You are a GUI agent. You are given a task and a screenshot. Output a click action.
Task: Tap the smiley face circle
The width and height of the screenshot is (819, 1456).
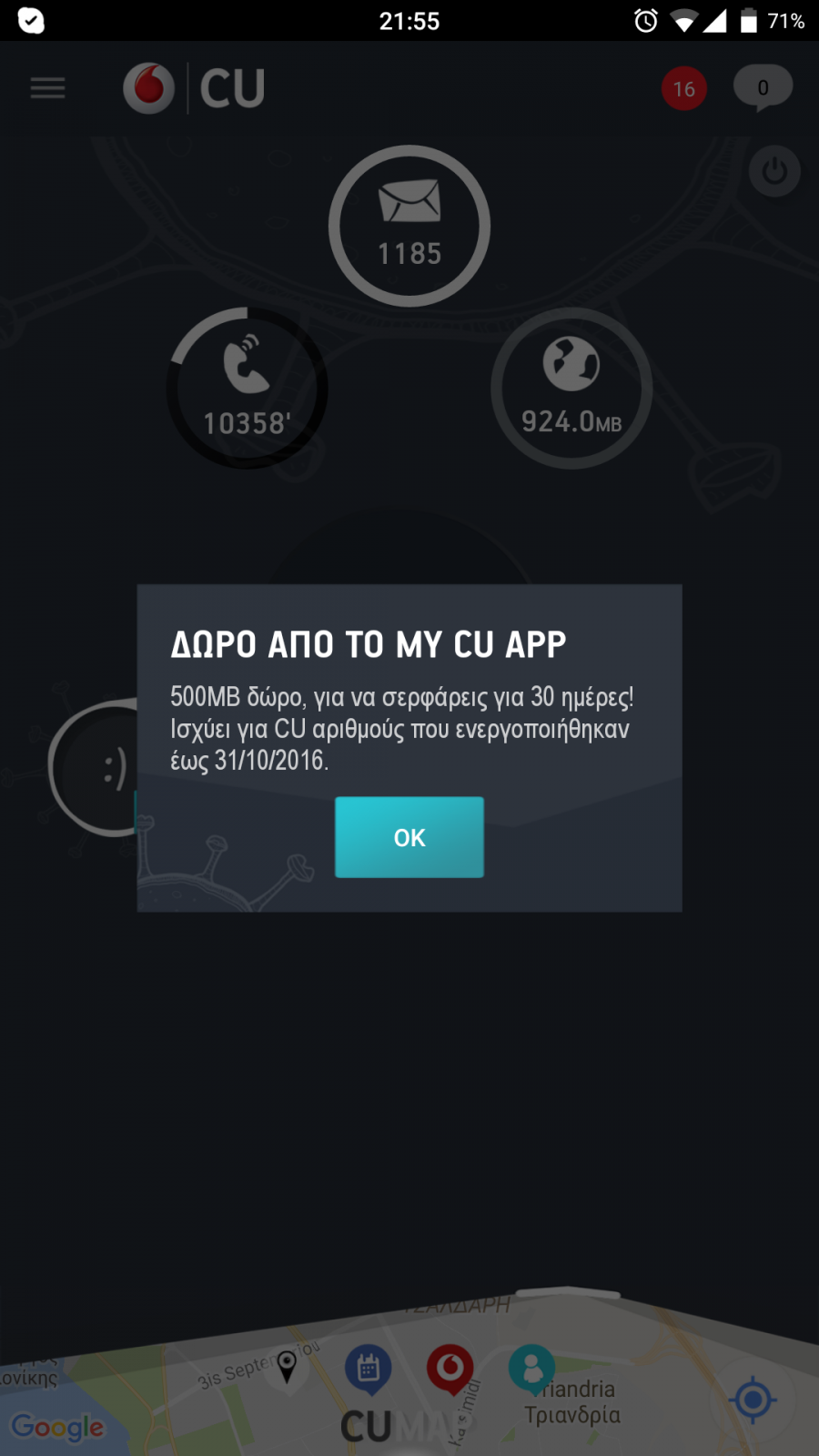click(100, 768)
